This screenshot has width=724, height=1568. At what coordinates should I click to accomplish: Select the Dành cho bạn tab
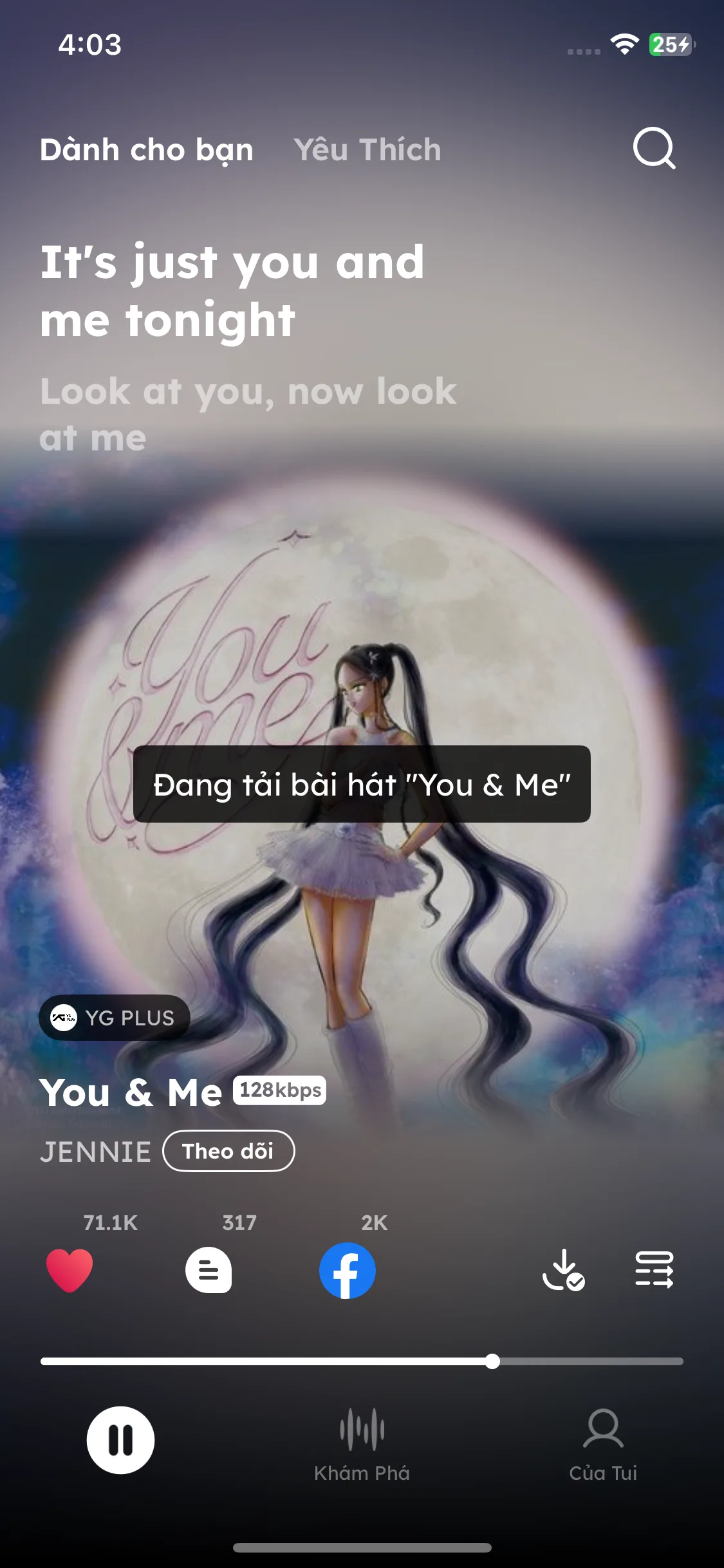(147, 150)
